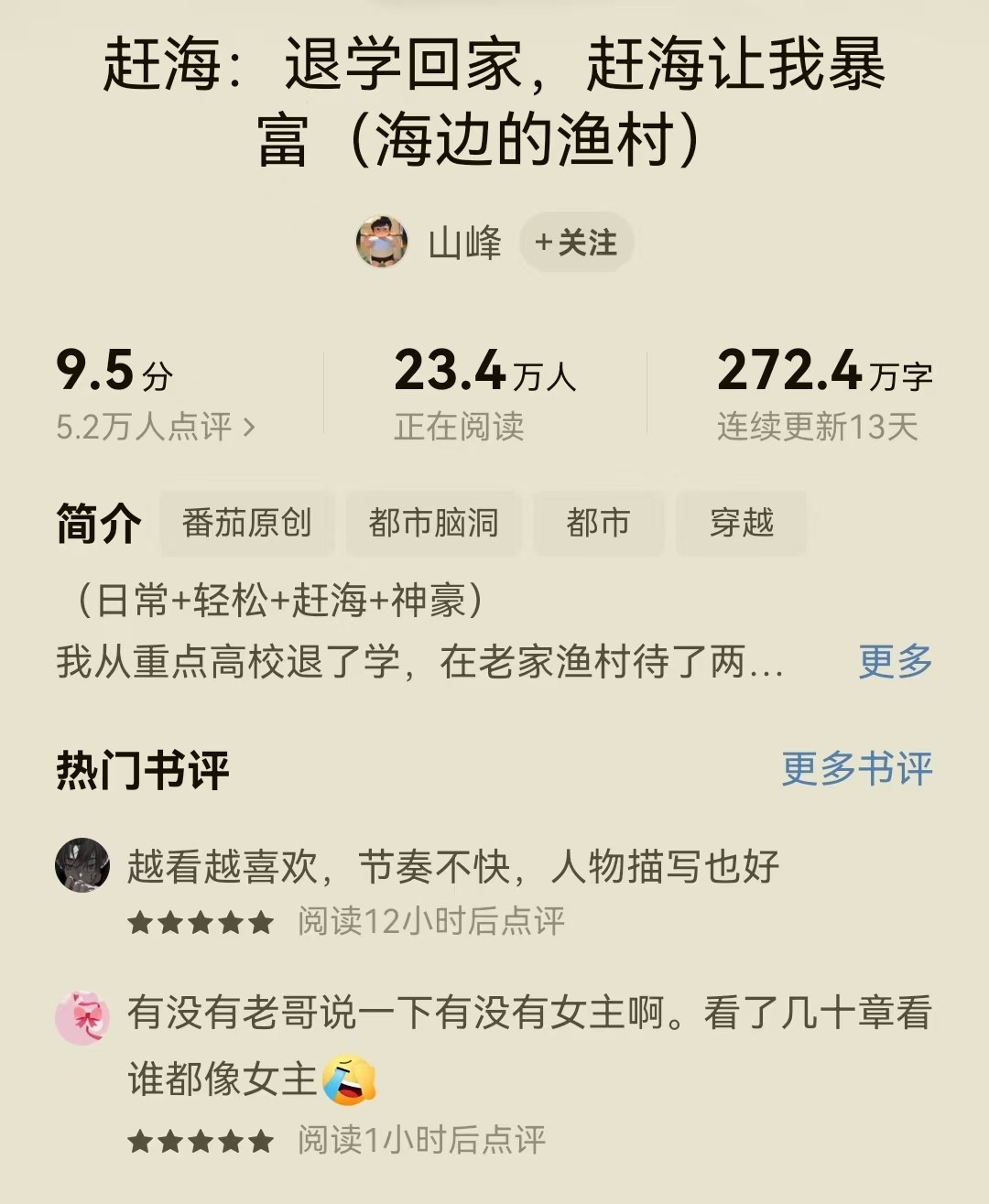Open the review 越看越喜欢，节奏不快
The height and width of the screenshot is (1204, 989).
453,866
